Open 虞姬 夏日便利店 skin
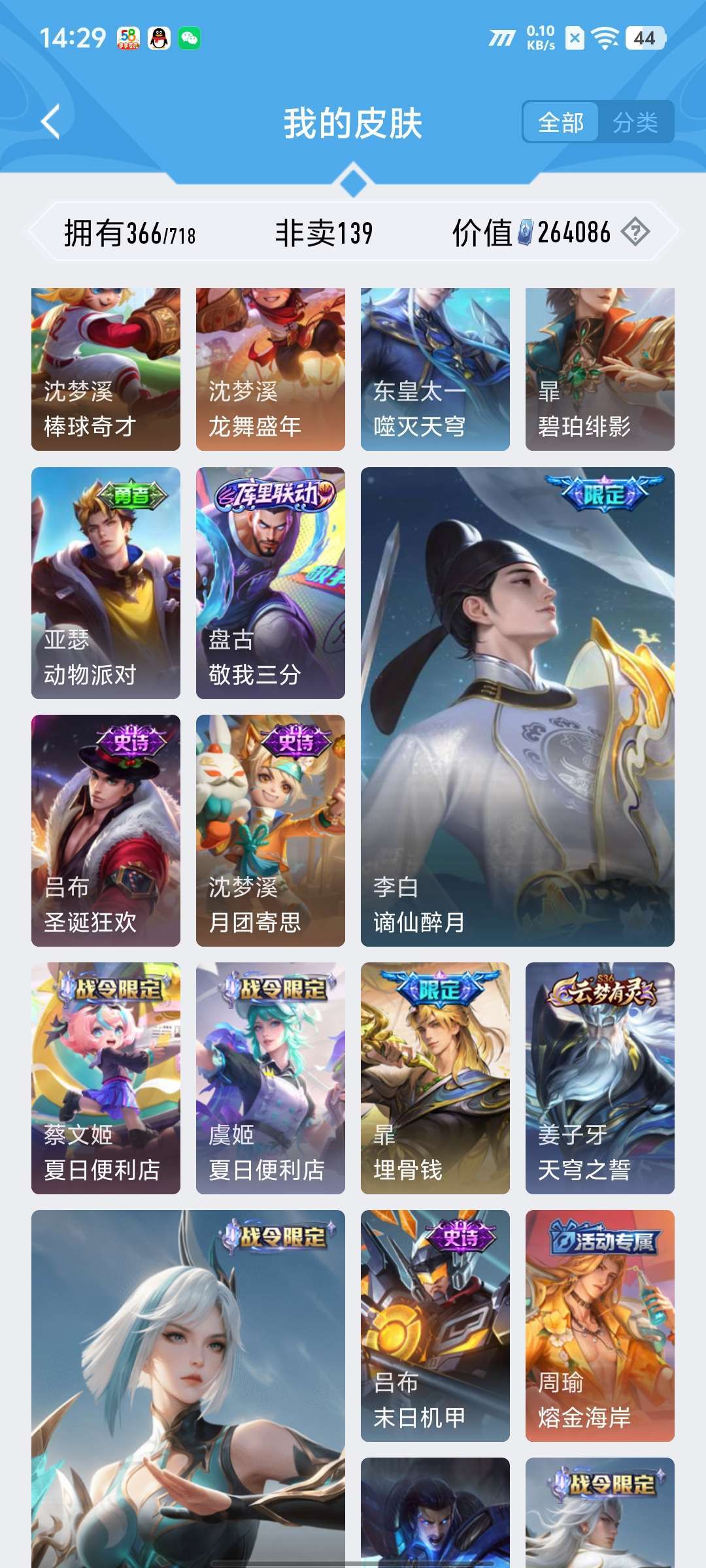 [271, 1078]
